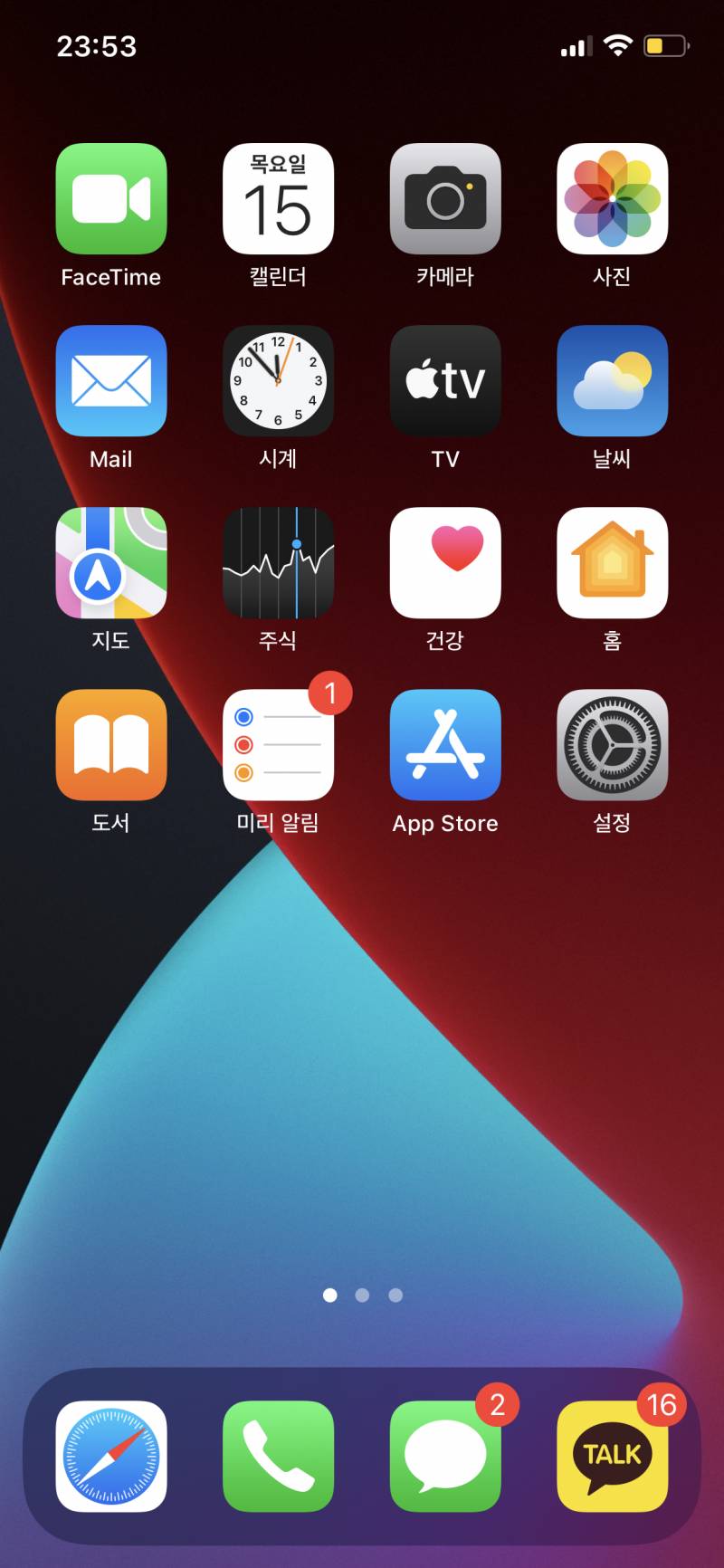Screen dimensions: 724x1568
Task: Check the 날씨 weather app
Action: pyautogui.click(x=612, y=381)
